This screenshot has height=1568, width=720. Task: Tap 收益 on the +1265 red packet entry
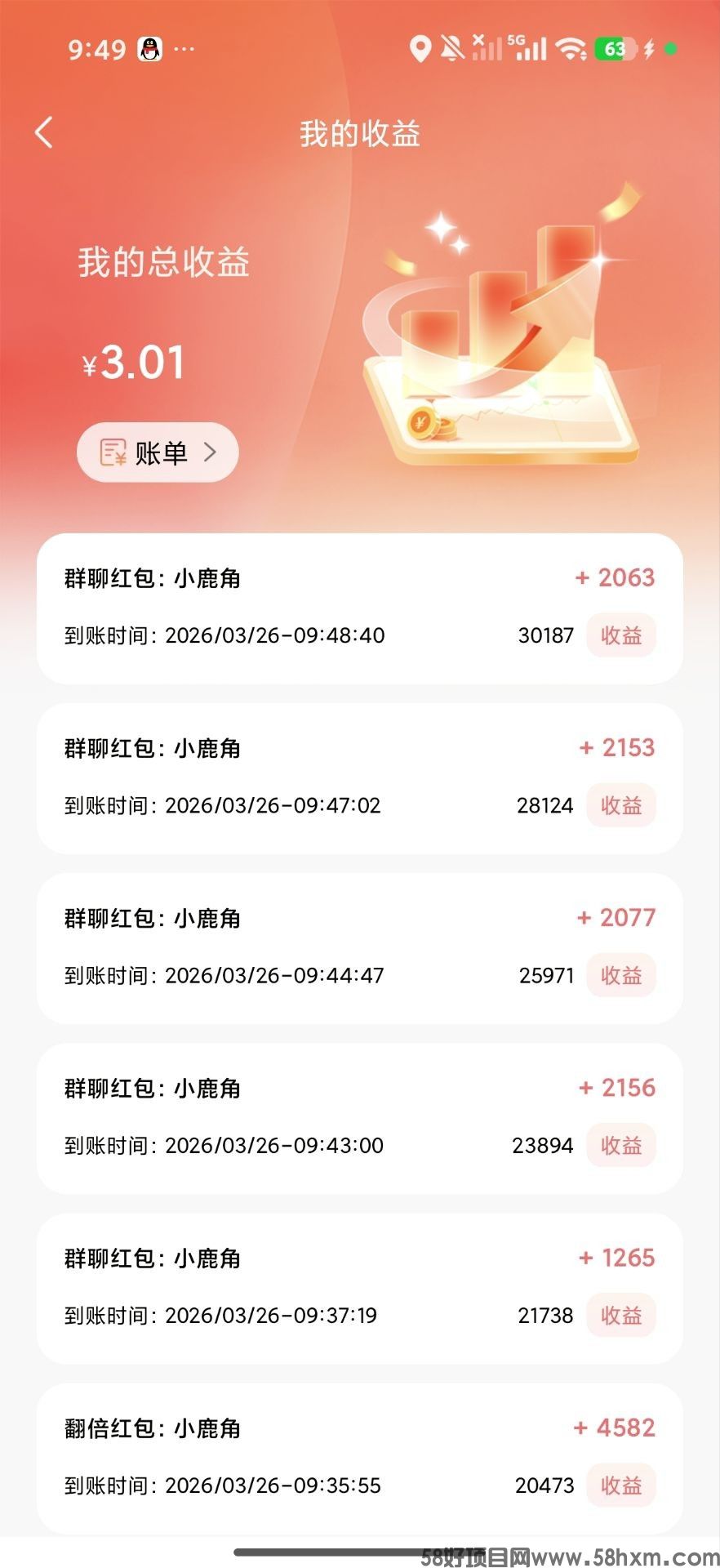point(621,1315)
